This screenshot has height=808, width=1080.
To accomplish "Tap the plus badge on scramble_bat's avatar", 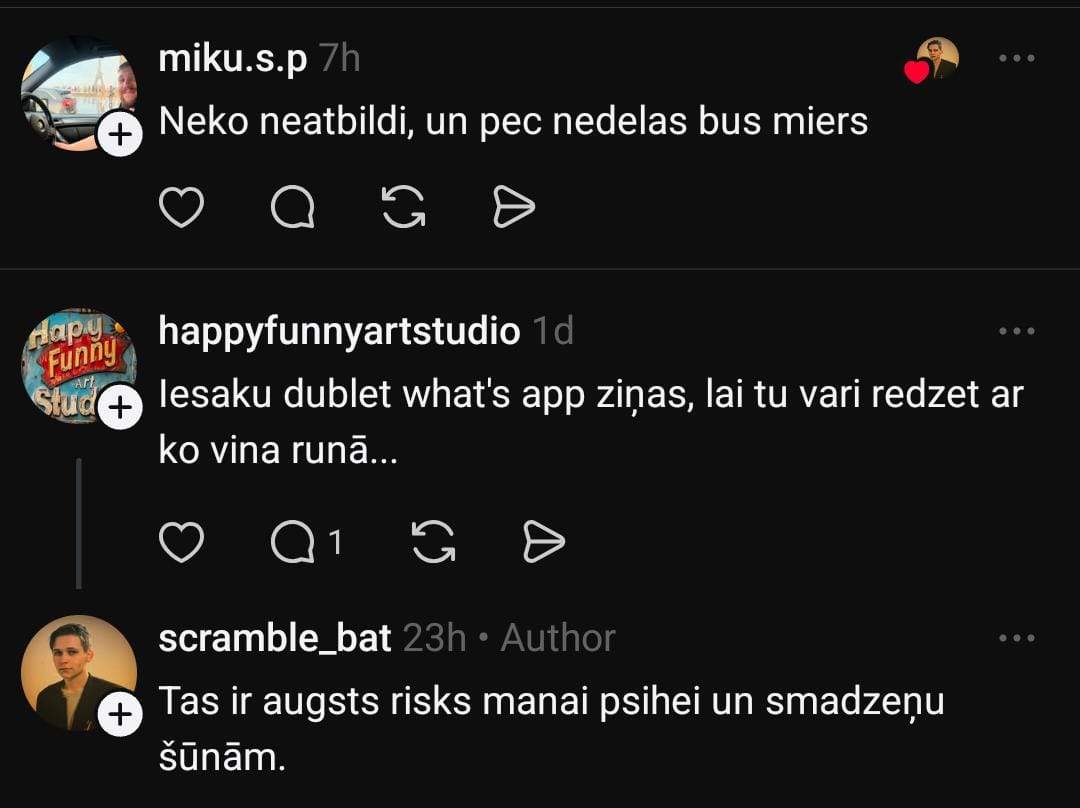I will pyautogui.click(x=119, y=714).
